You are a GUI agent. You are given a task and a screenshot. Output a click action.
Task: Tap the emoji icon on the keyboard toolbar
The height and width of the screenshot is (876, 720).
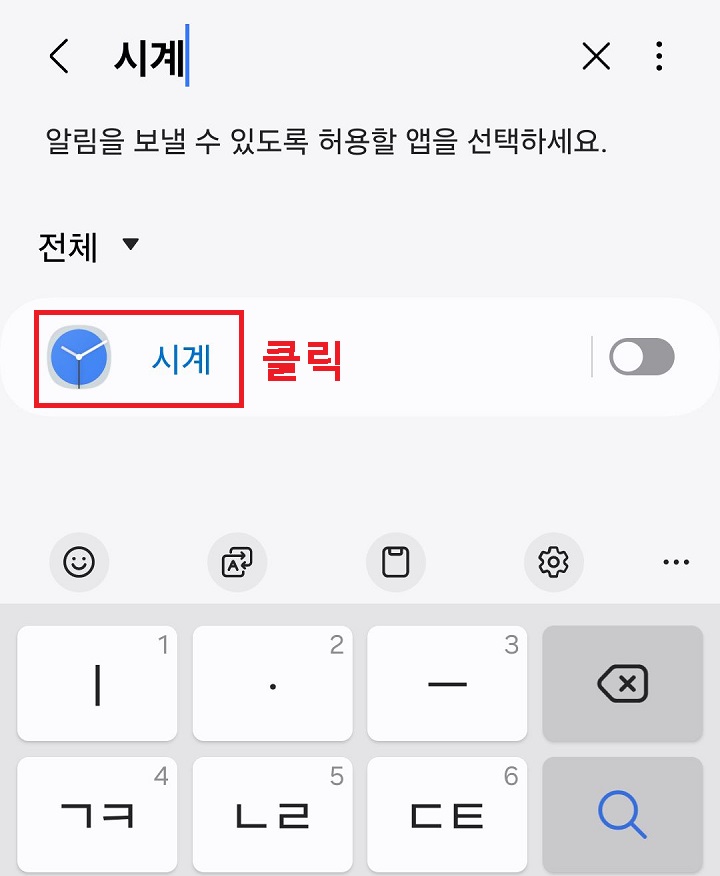tap(79, 562)
